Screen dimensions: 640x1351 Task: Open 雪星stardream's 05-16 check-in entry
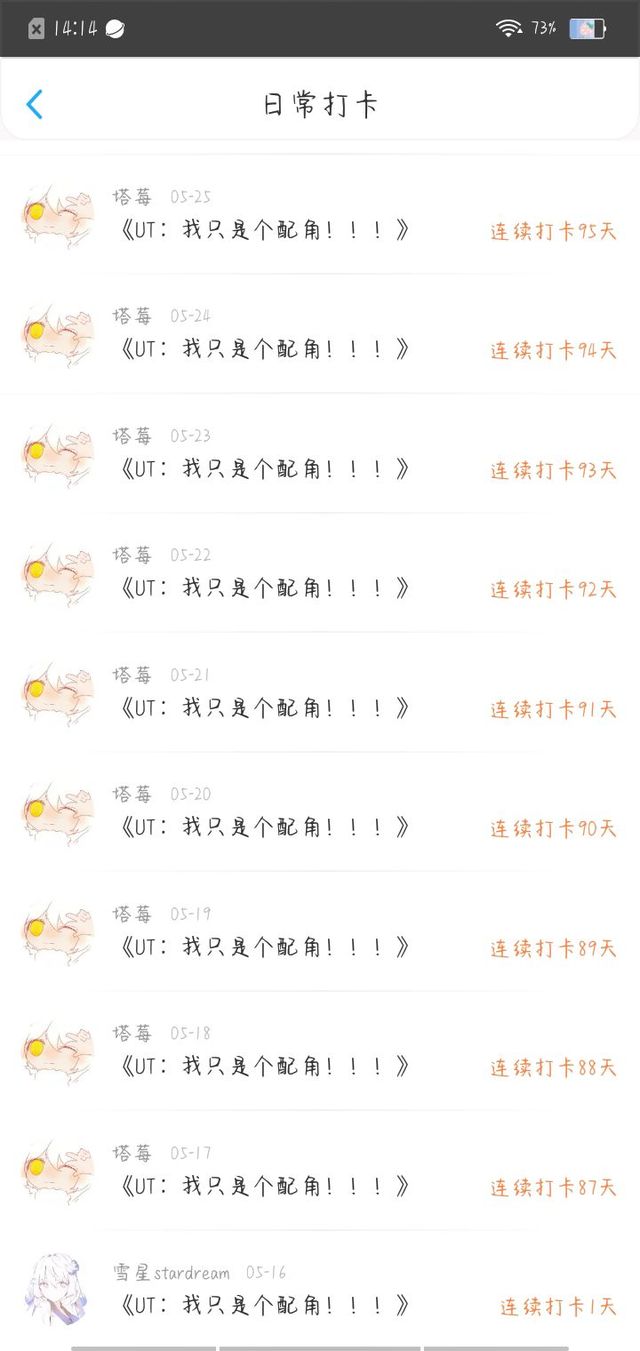click(x=320, y=1290)
